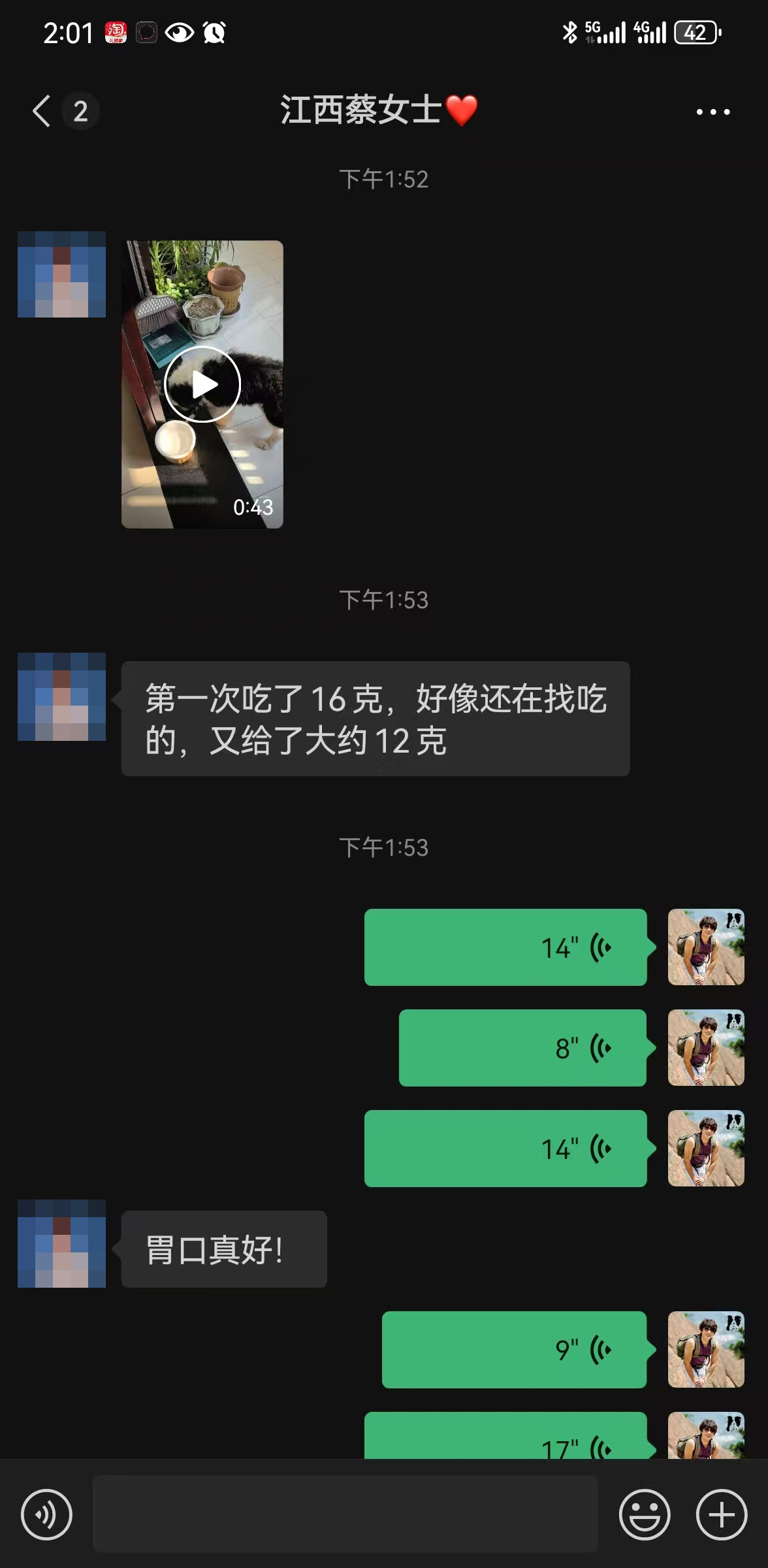Tap my avatar beside the 8-second voice message
Viewport: 768px width, 1568px height.
click(705, 1048)
